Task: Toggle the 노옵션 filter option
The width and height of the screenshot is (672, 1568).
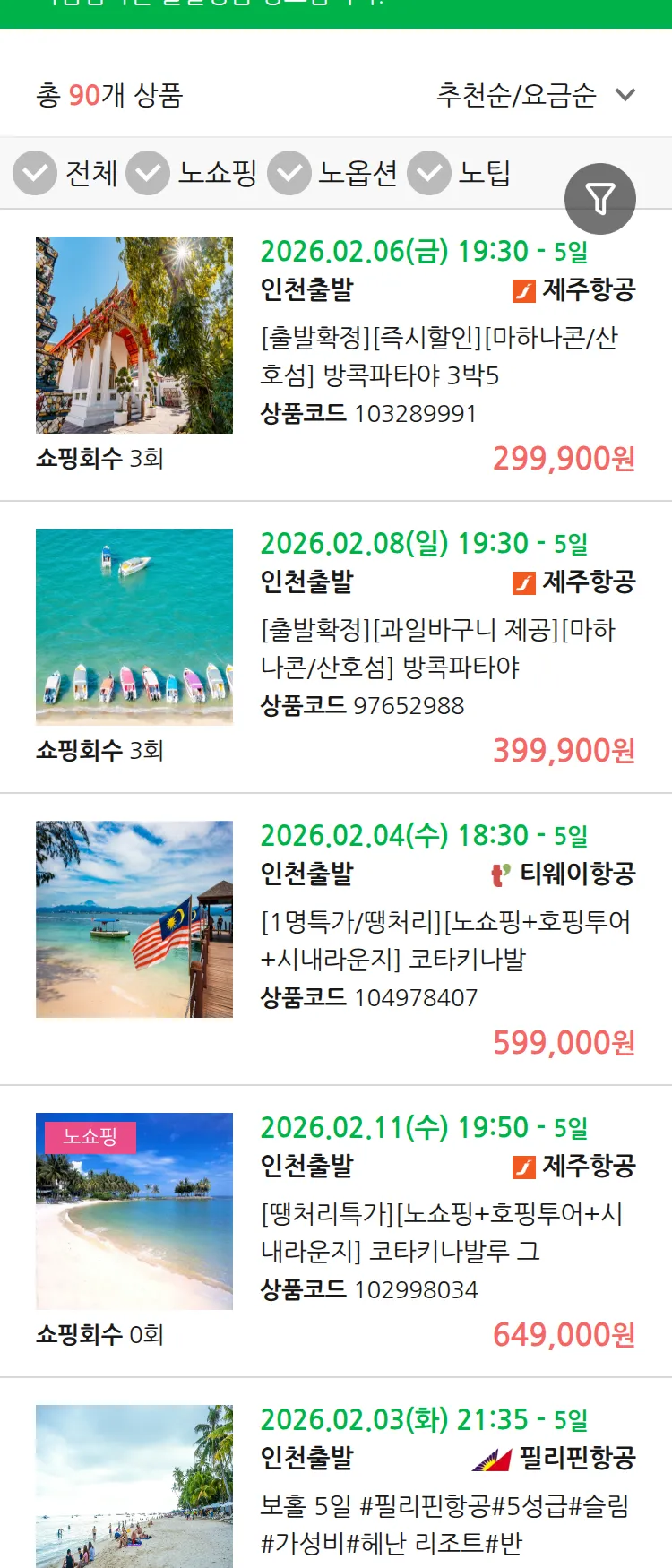Action: click(289, 172)
